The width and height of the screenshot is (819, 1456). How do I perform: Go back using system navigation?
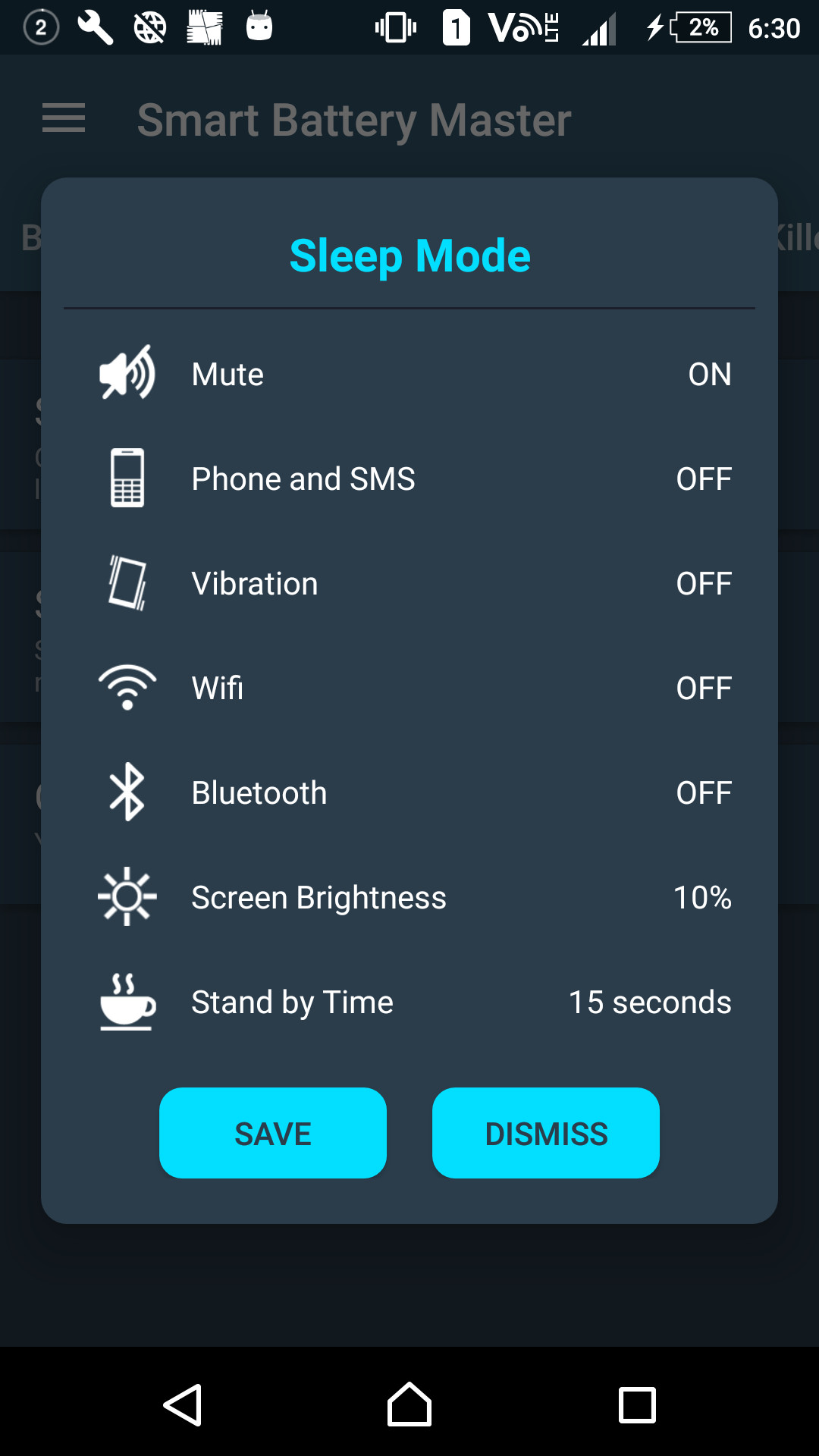coord(183,1404)
